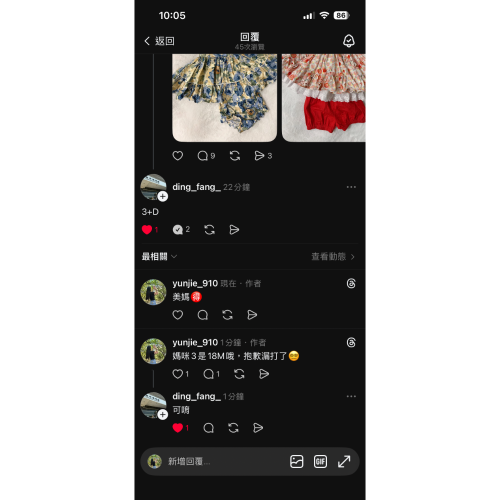Reply to the 媽咪 3是 18M comment

tap(211, 374)
